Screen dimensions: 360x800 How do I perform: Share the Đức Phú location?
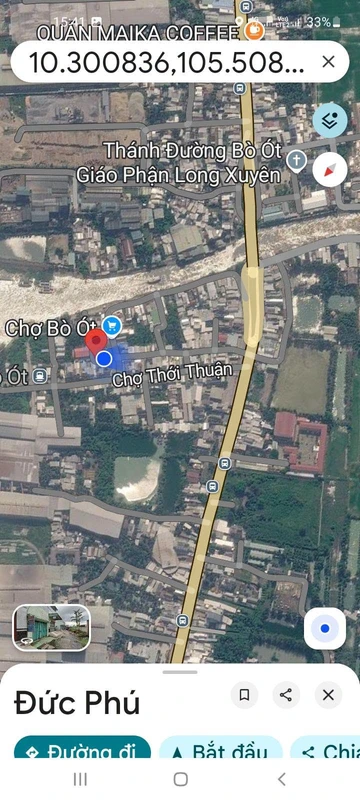coord(286,695)
